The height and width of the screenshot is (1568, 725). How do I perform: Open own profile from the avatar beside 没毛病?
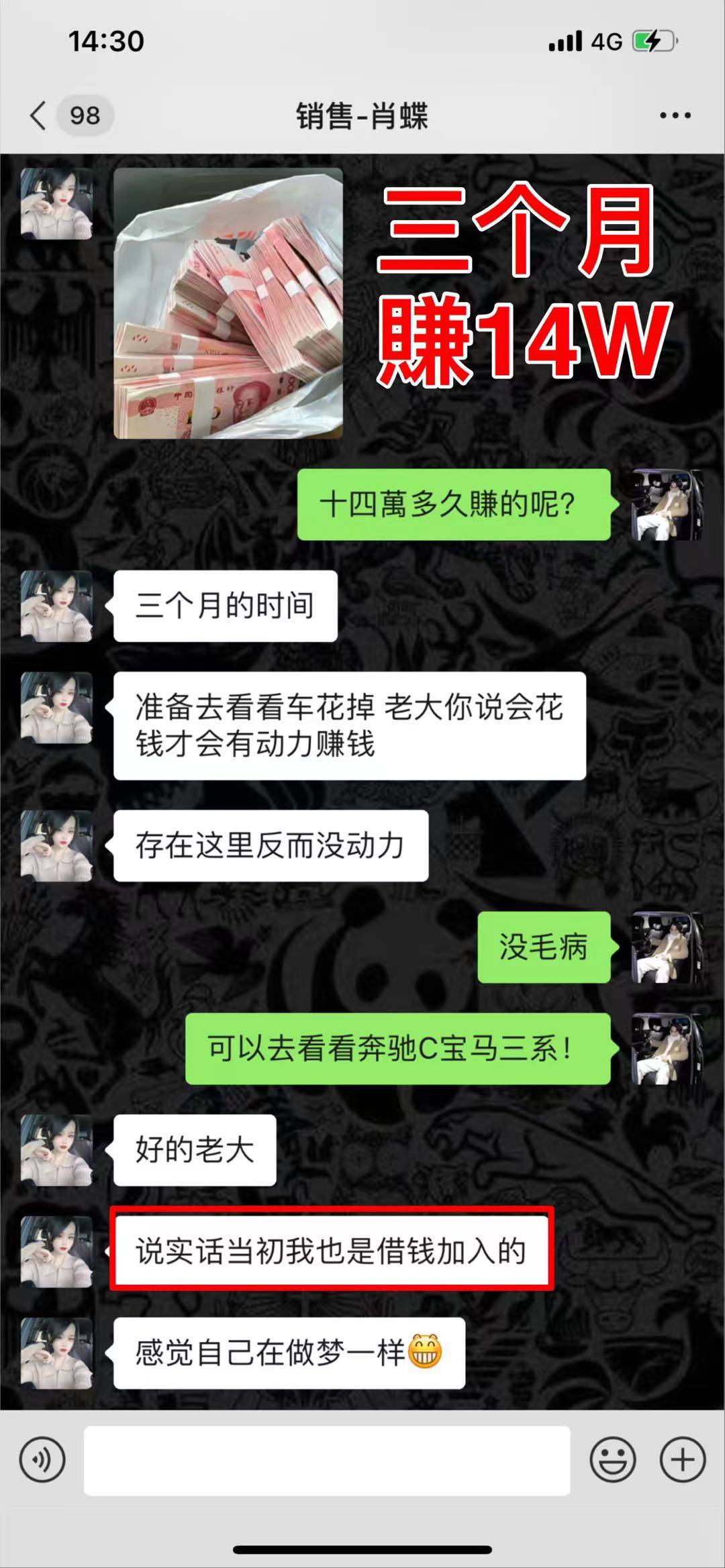667,947
